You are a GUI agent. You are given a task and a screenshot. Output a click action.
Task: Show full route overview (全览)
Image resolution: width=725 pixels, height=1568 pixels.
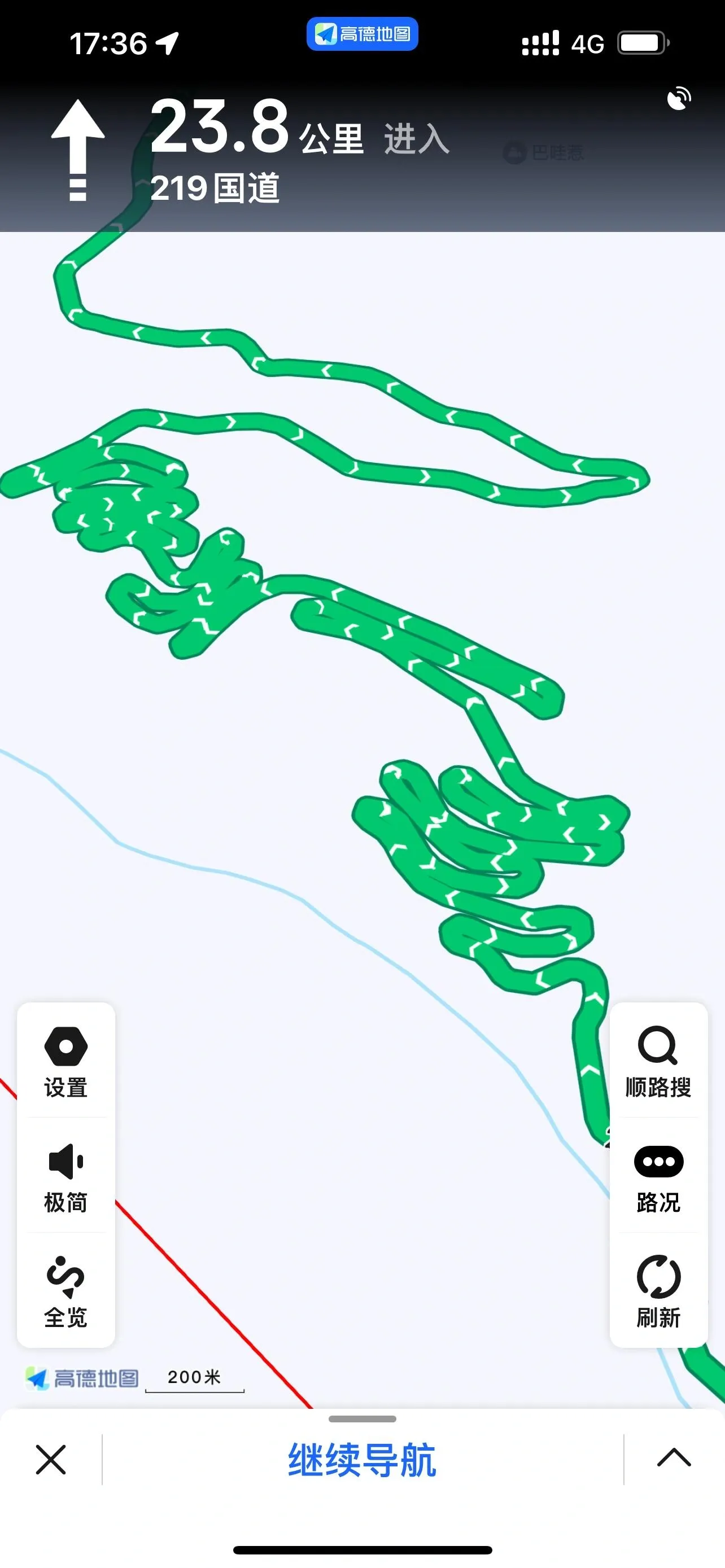click(65, 1291)
